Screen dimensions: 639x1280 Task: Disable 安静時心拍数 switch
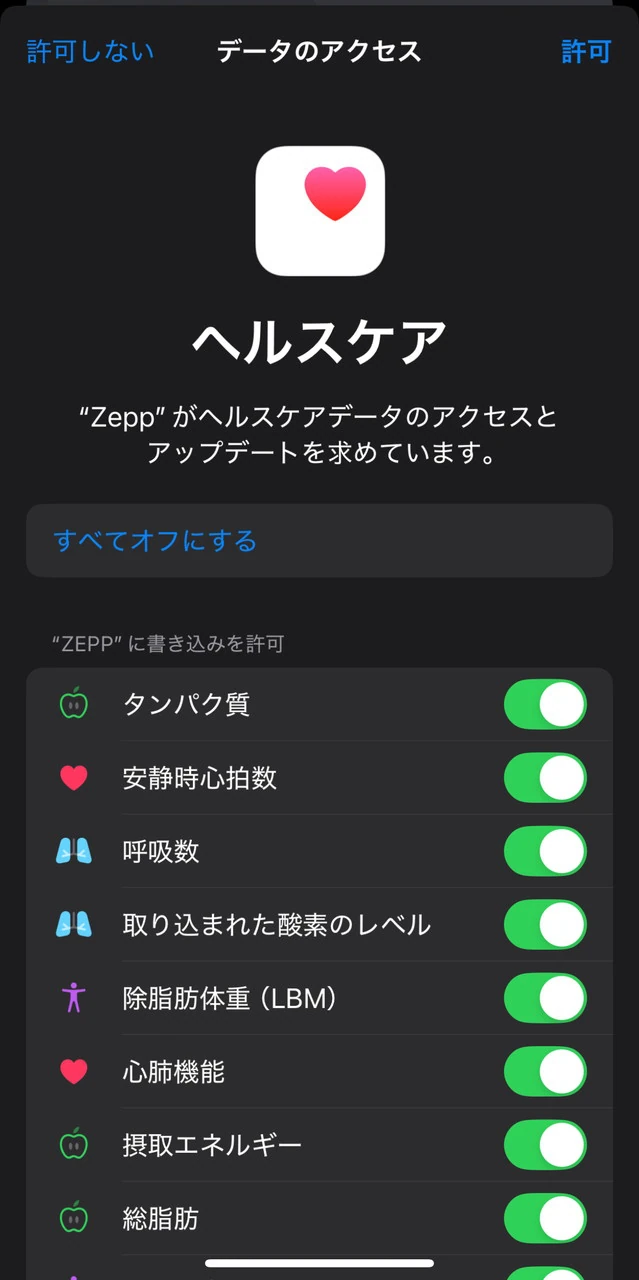545,778
